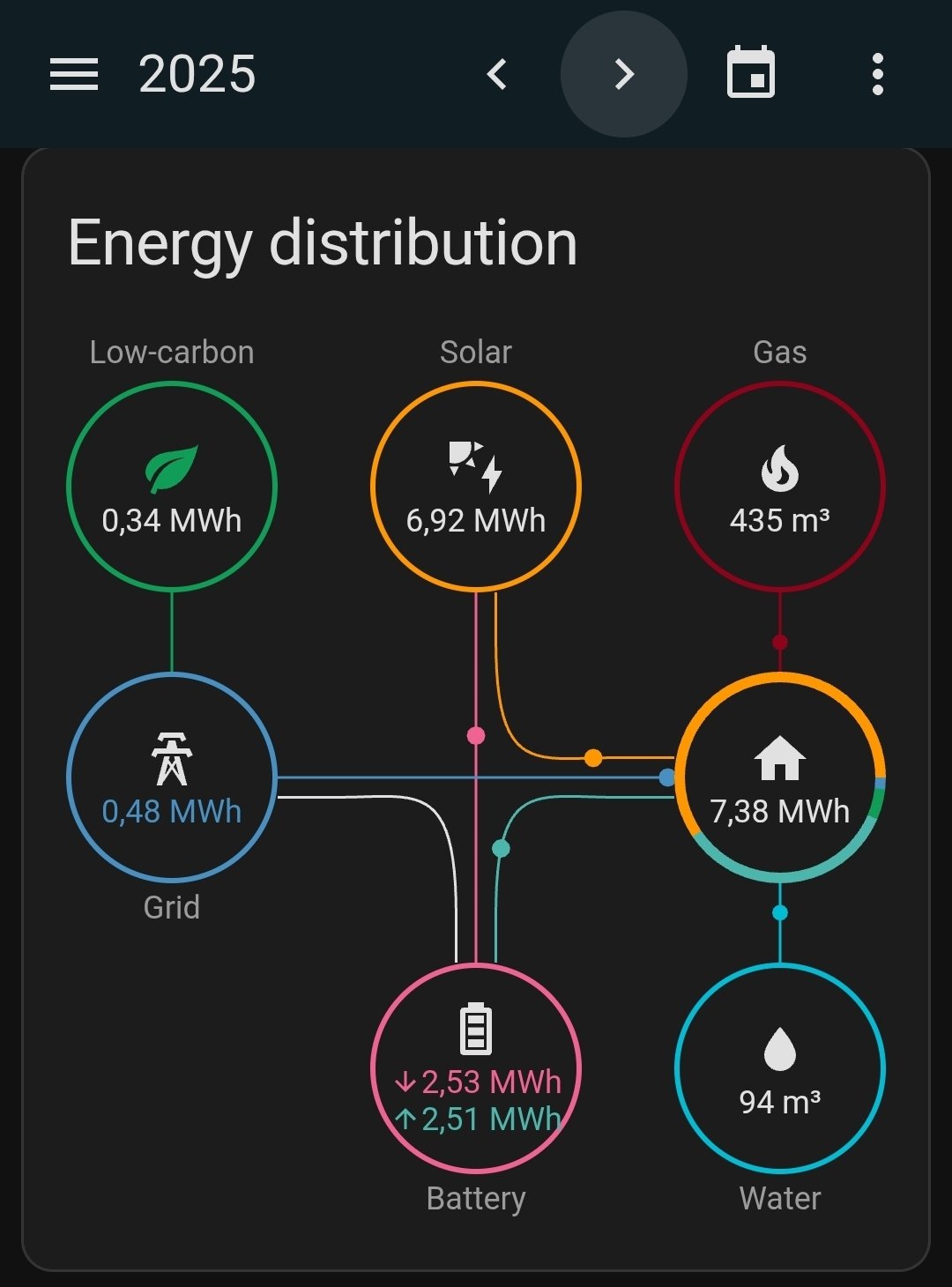Open the calendar date picker
This screenshot has width=952, height=1287.
click(x=751, y=74)
